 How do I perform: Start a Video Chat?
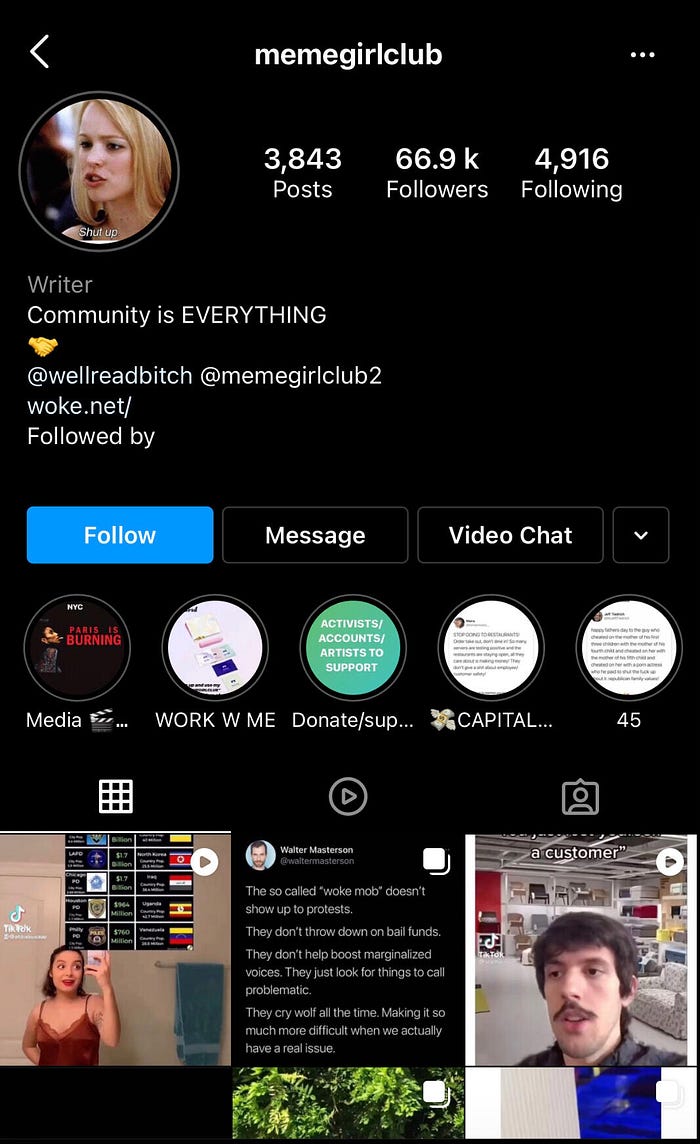(x=510, y=535)
